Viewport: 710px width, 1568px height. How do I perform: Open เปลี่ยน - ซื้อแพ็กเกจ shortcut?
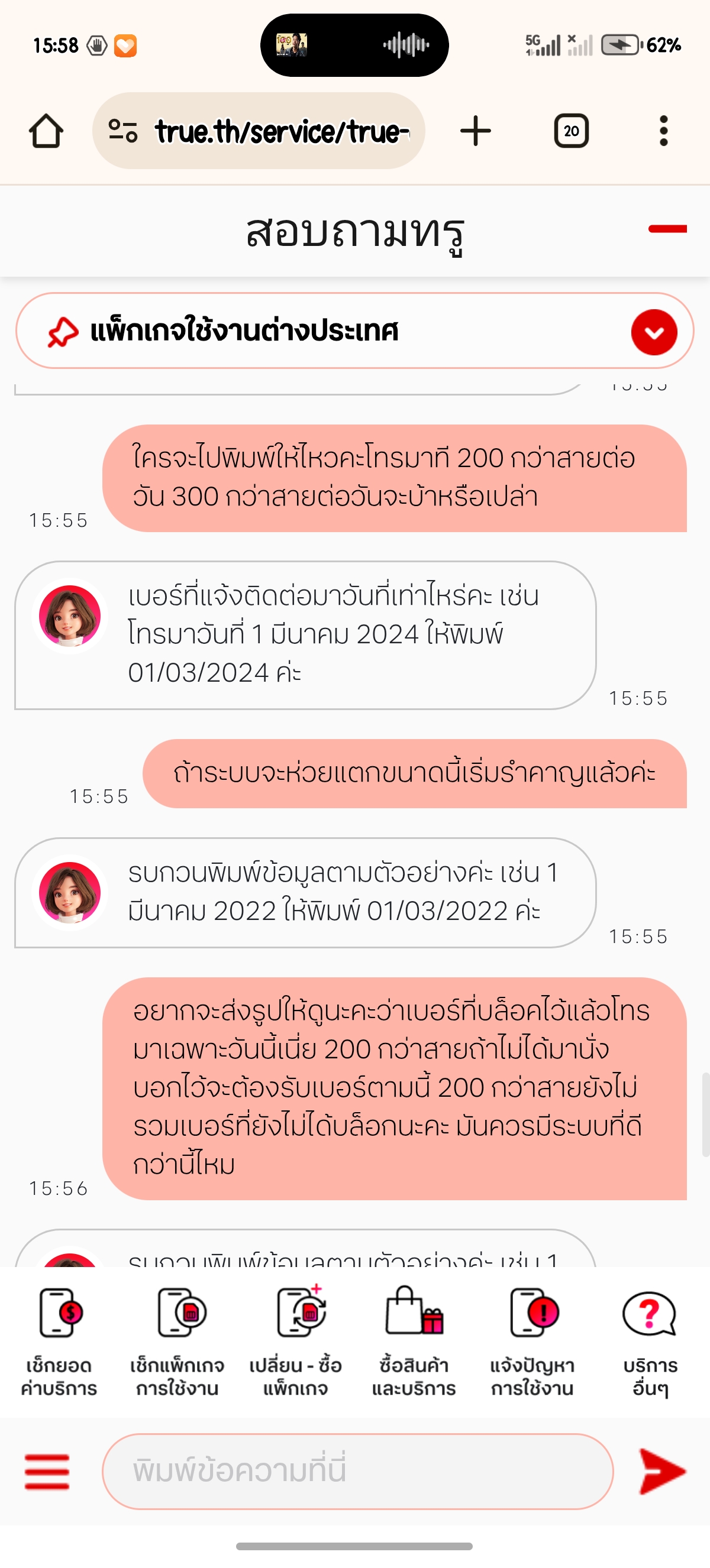pos(295,1342)
